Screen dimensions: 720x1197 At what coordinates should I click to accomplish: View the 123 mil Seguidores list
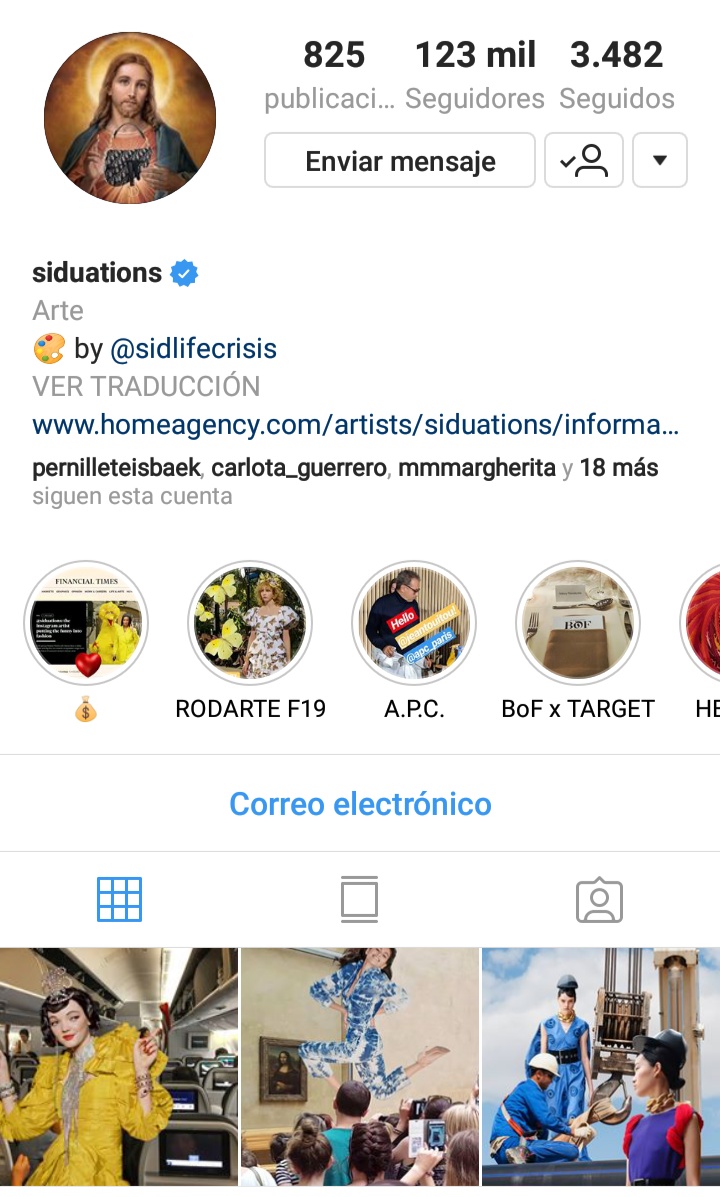pyautogui.click(x=475, y=74)
